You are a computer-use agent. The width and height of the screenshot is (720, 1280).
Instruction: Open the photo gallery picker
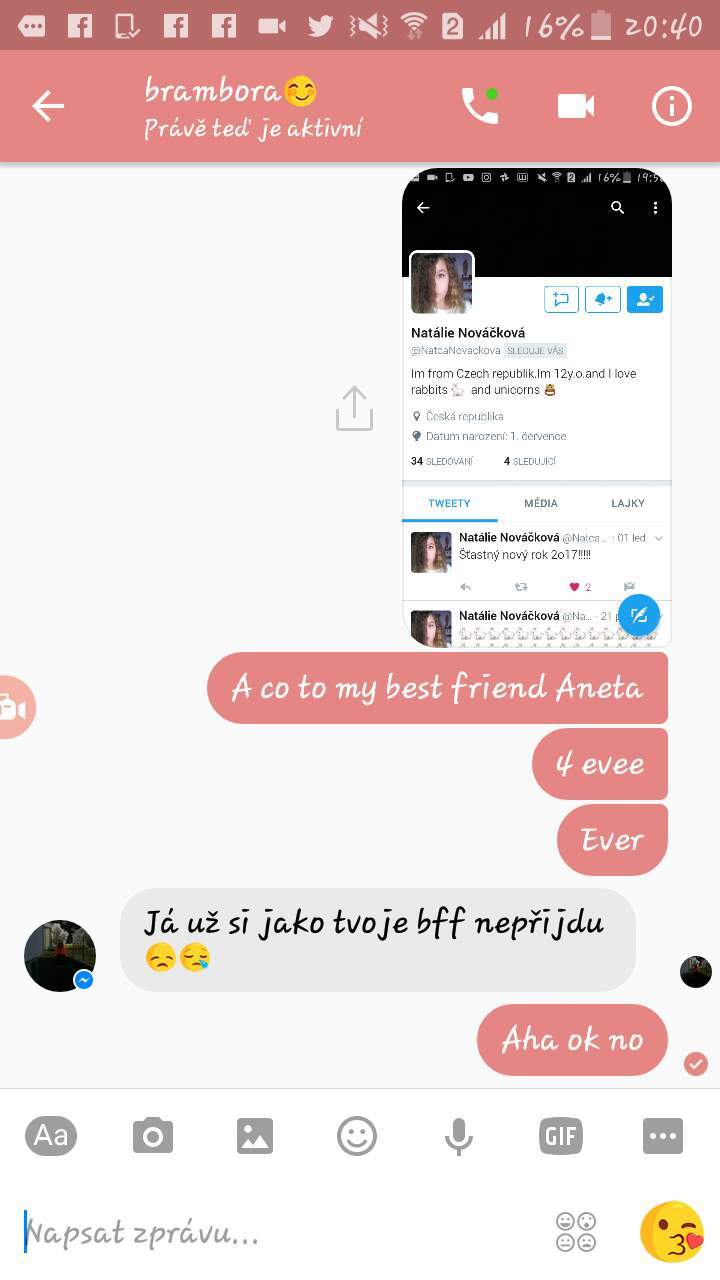pyautogui.click(x=255, y=1136)
